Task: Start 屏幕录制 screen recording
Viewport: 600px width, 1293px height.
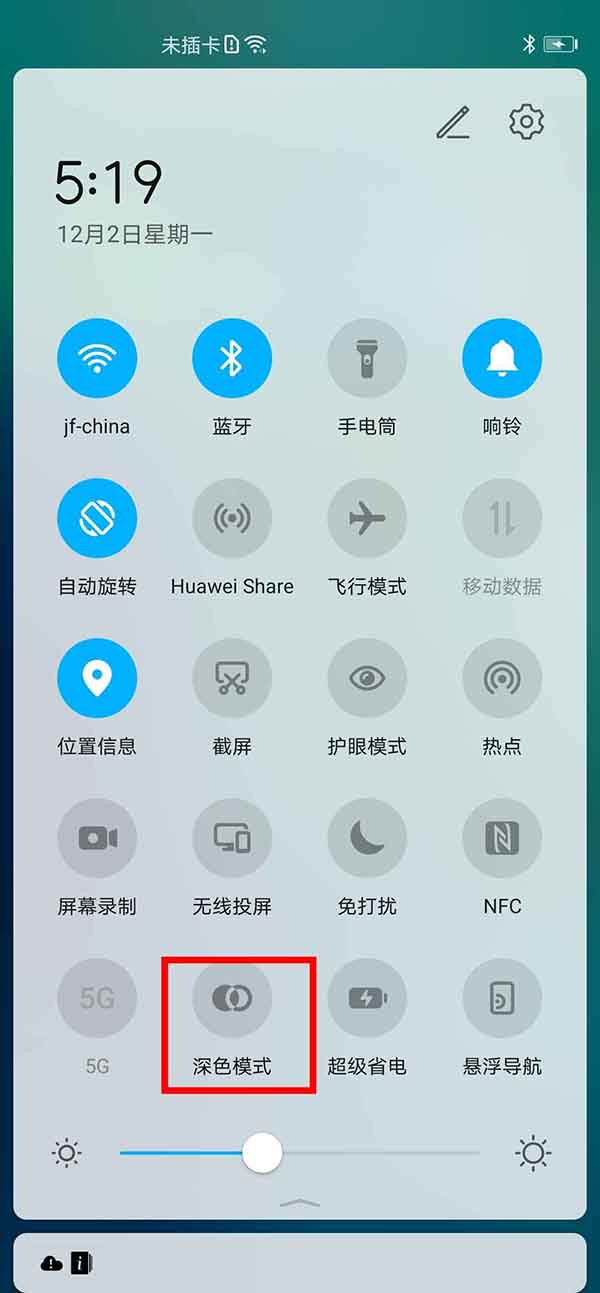Action: coord(97,838)
